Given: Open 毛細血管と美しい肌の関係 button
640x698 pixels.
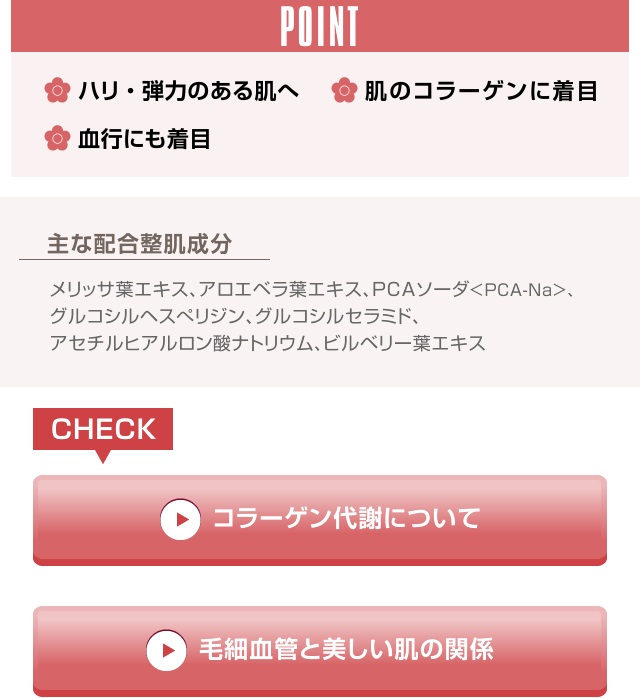Looking at the screenshot, I should 320,649.
